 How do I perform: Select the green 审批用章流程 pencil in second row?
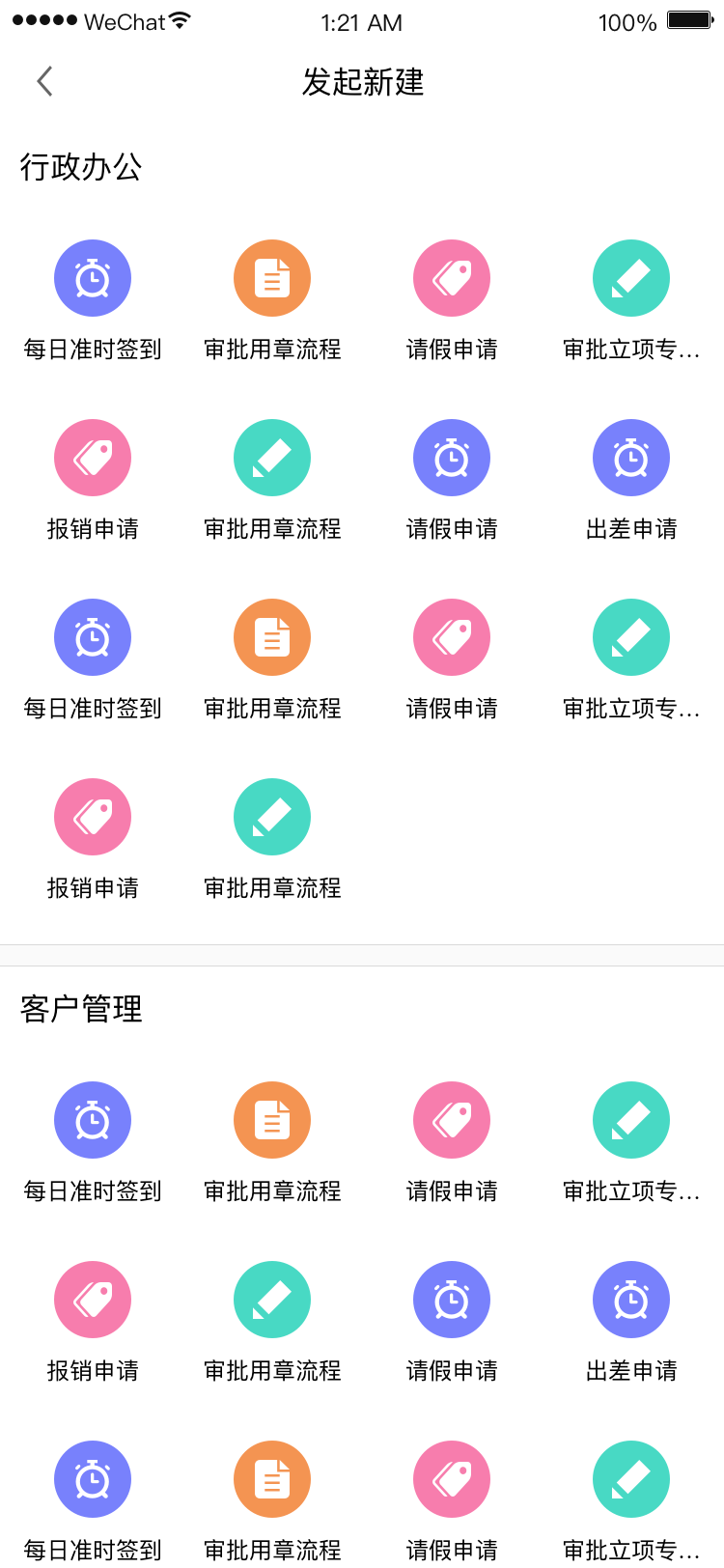click(272, 458)
